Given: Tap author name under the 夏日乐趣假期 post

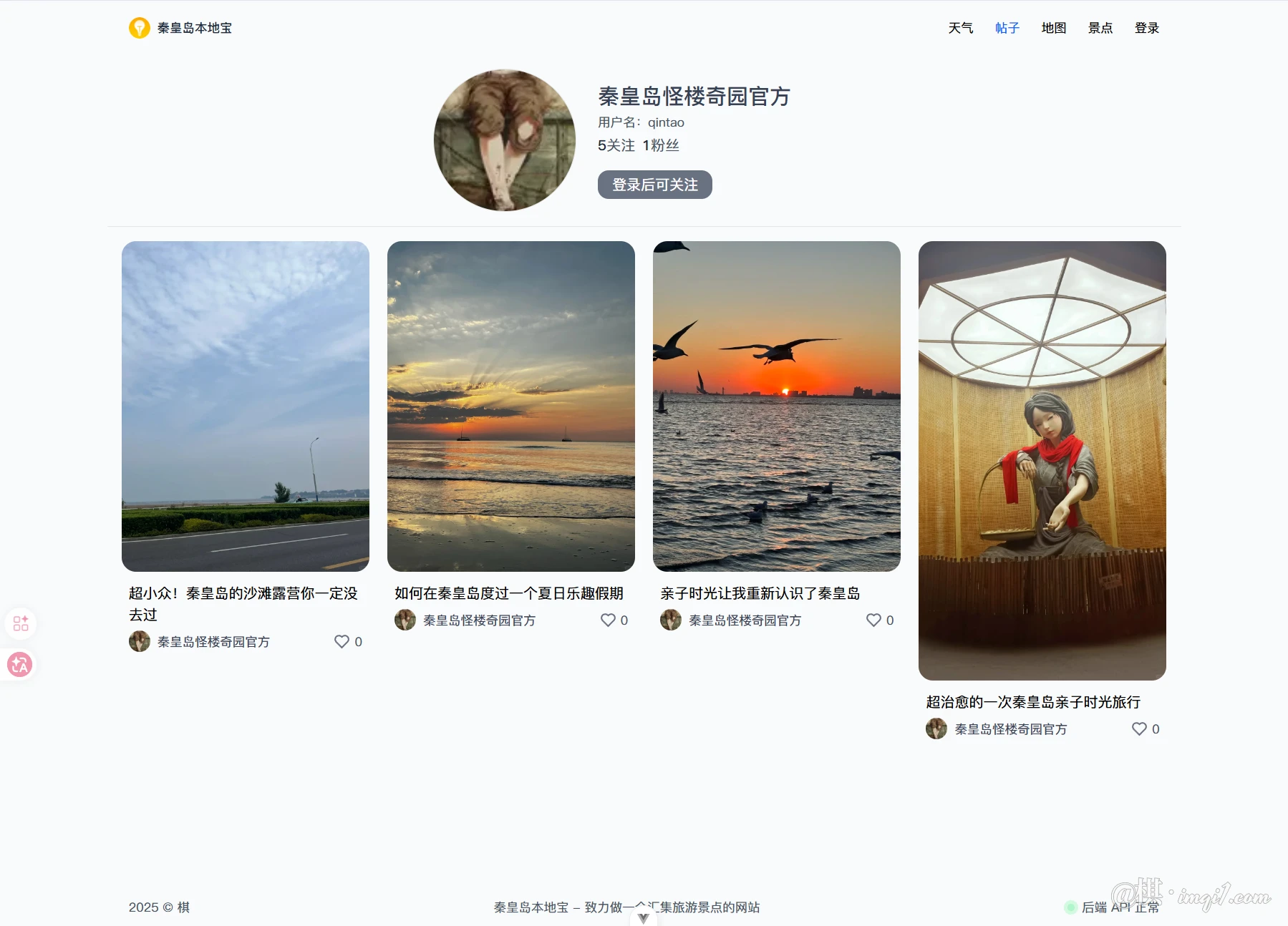Looking at the screenshot, I should [x=479, y=620].
